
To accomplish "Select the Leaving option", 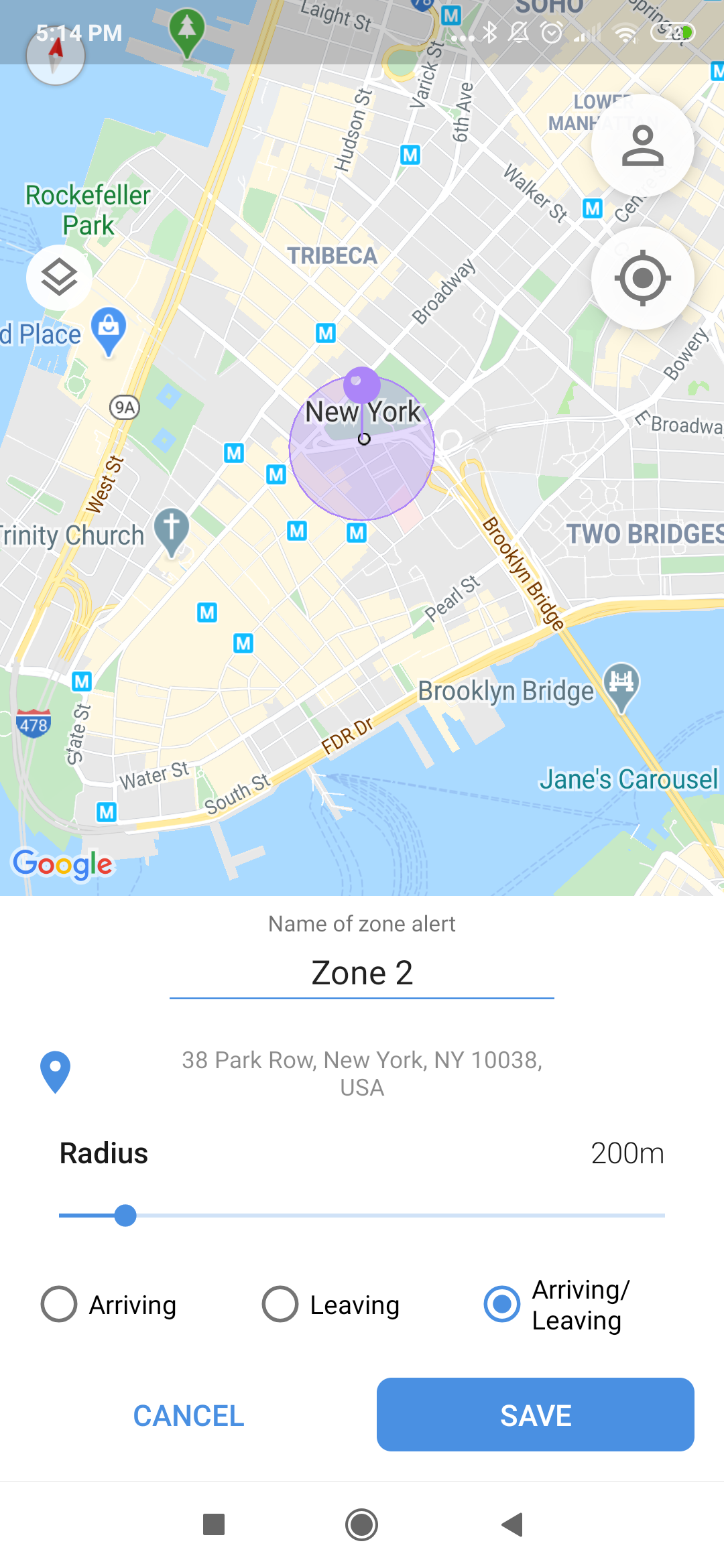I will (x=280, y=1304).
